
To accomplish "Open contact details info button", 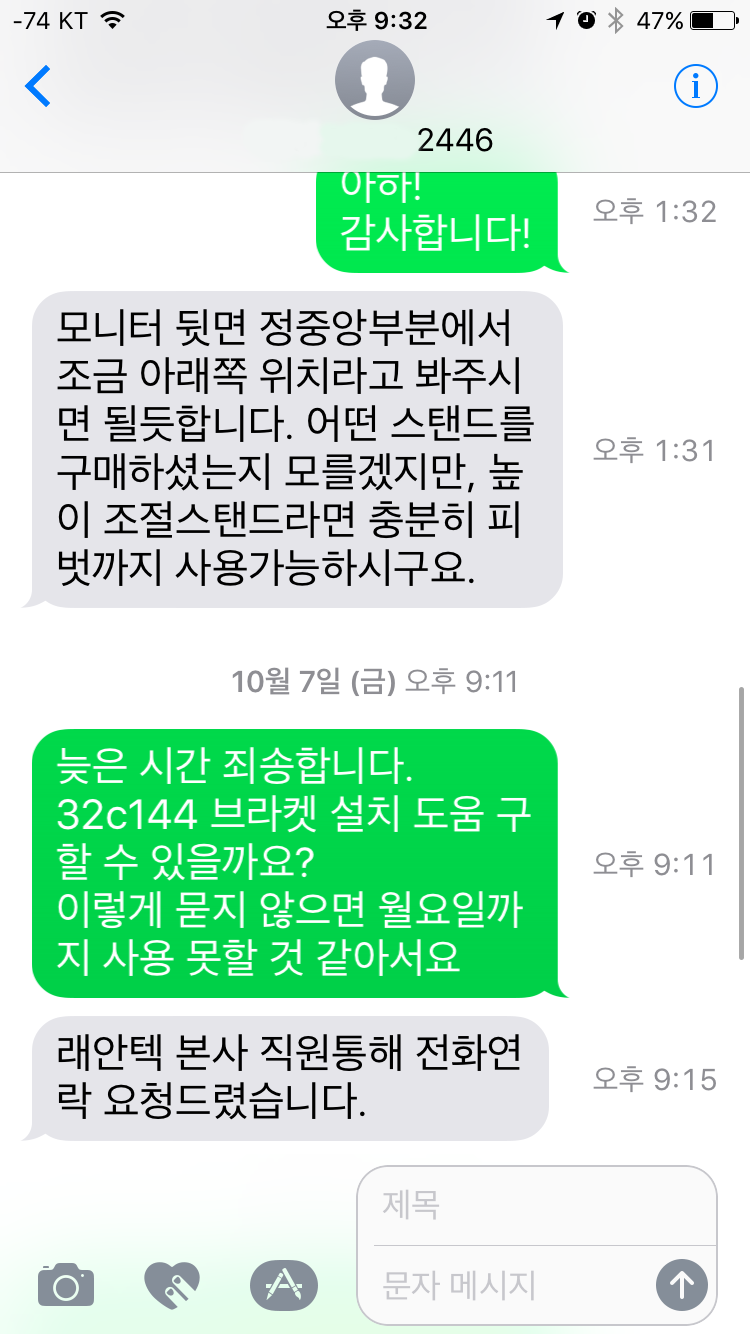I will point(695,87).
